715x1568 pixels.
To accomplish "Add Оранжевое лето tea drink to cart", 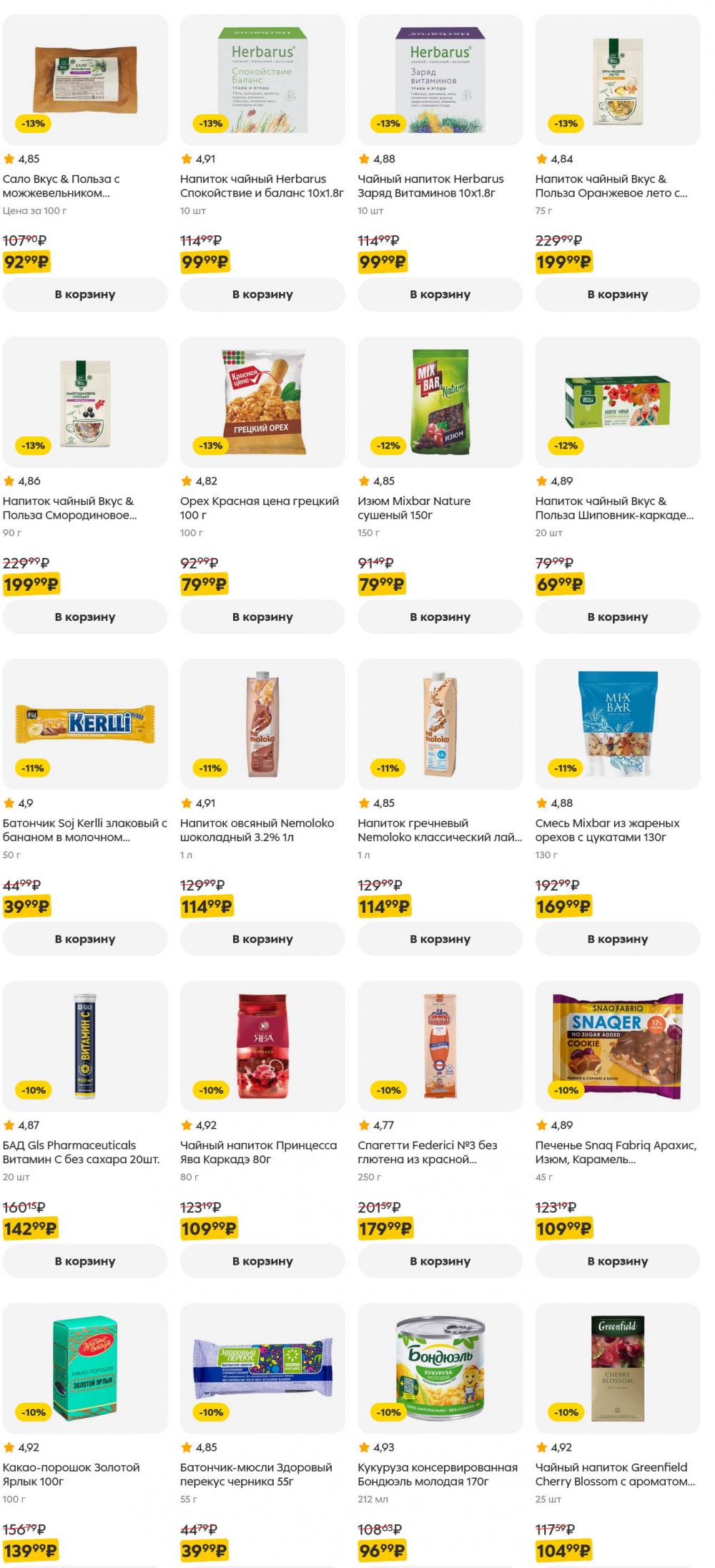I will click(x=617, y=294).
